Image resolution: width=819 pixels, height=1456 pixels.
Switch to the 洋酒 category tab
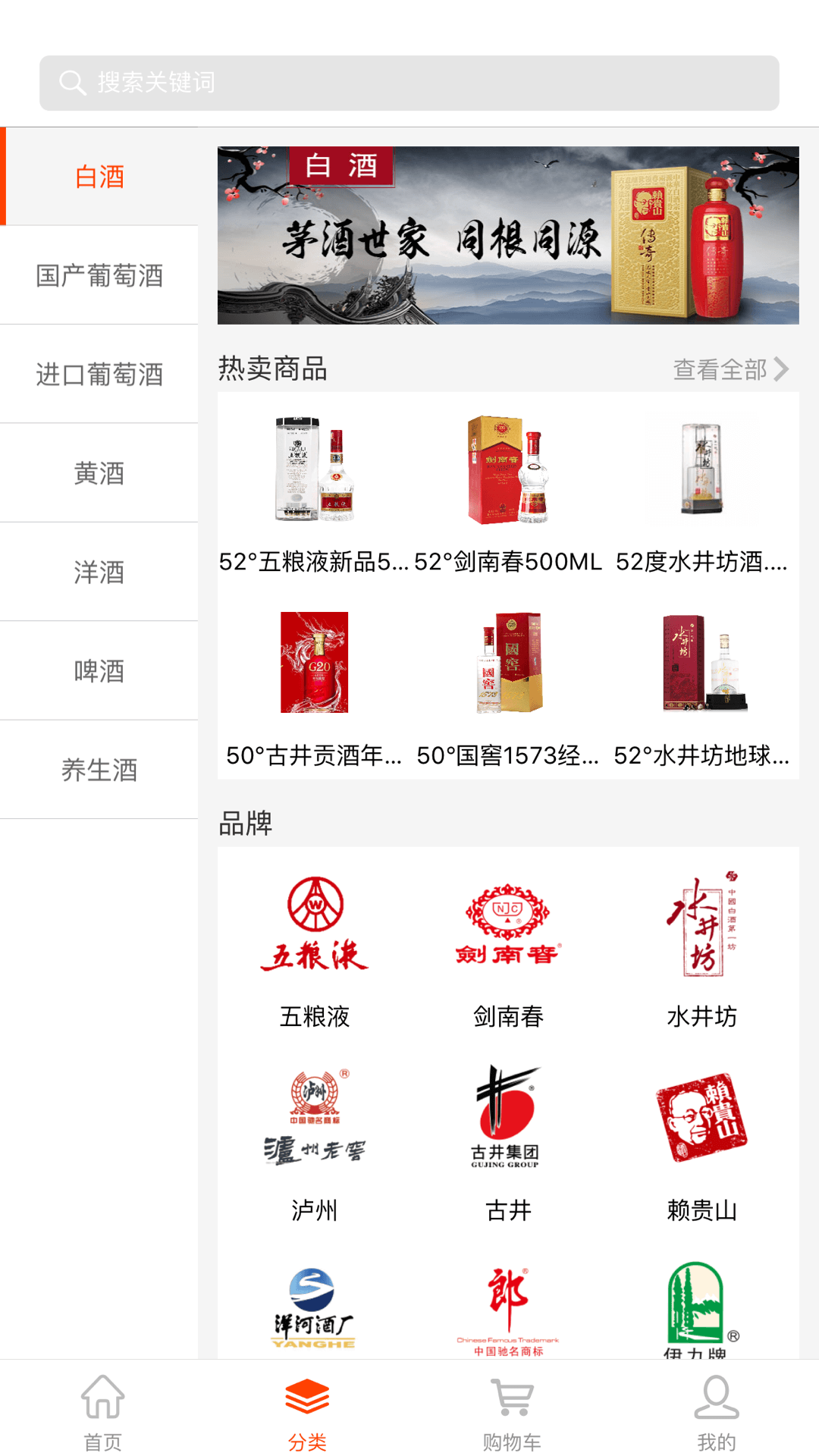coord(99,573)
